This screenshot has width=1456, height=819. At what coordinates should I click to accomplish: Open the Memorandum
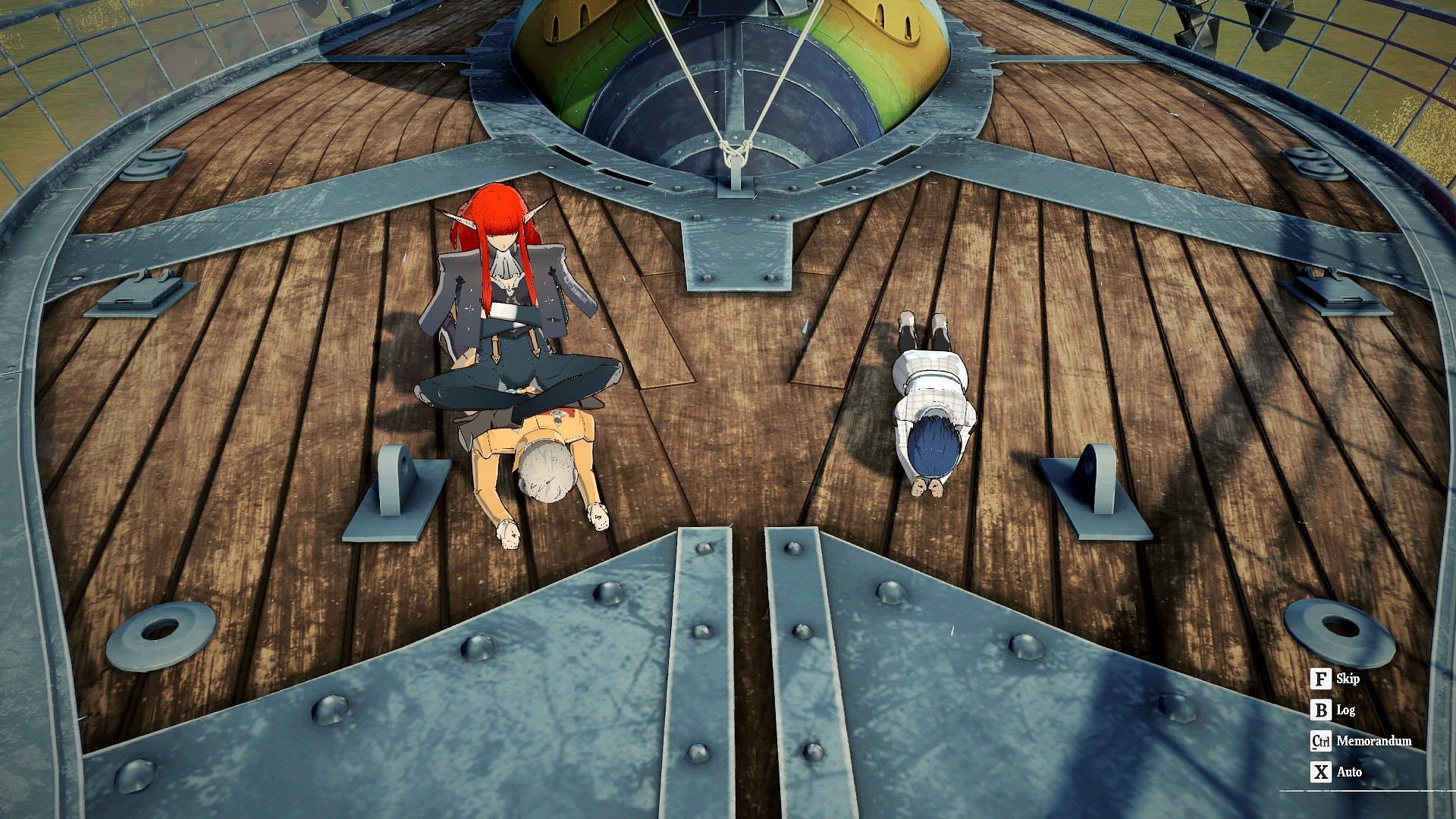[1360, 741]
